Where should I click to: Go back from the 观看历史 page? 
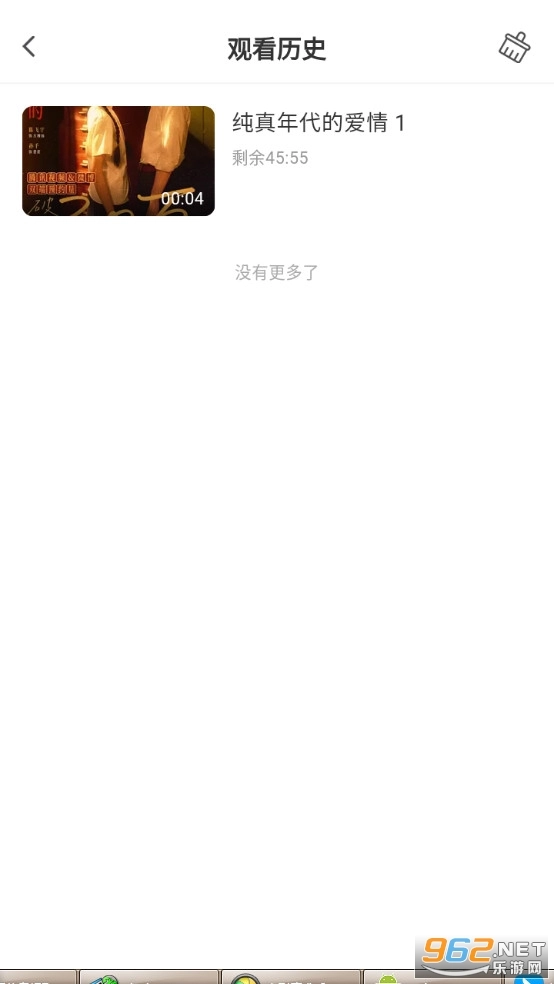click(x=29, y=47)
